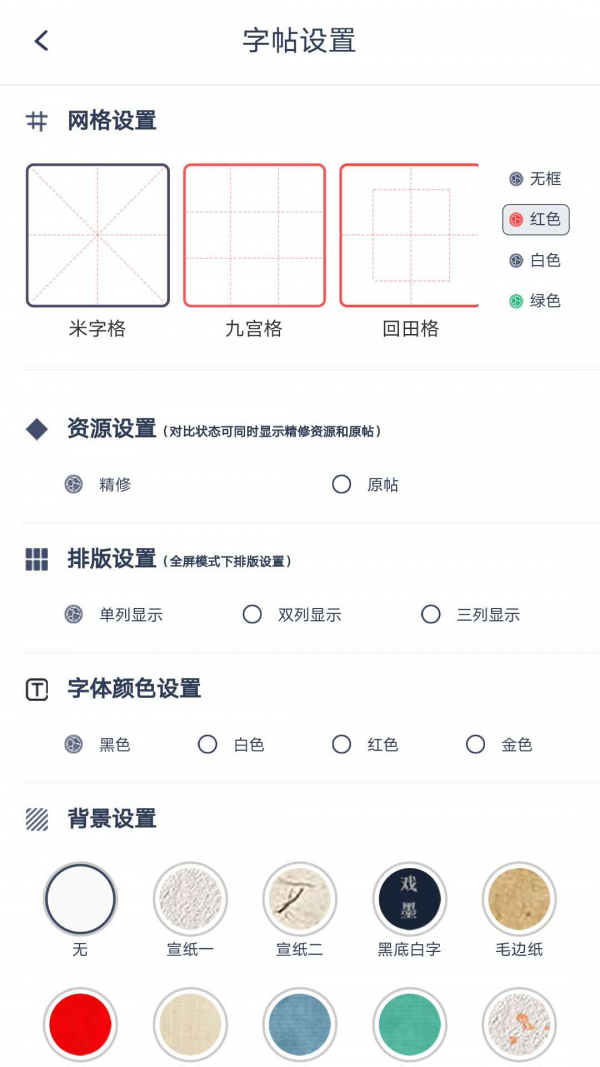This screenshot has width=600, height=1067.
Task: Choose 绿色 for the grid color
Action: (x=536, y=301)
